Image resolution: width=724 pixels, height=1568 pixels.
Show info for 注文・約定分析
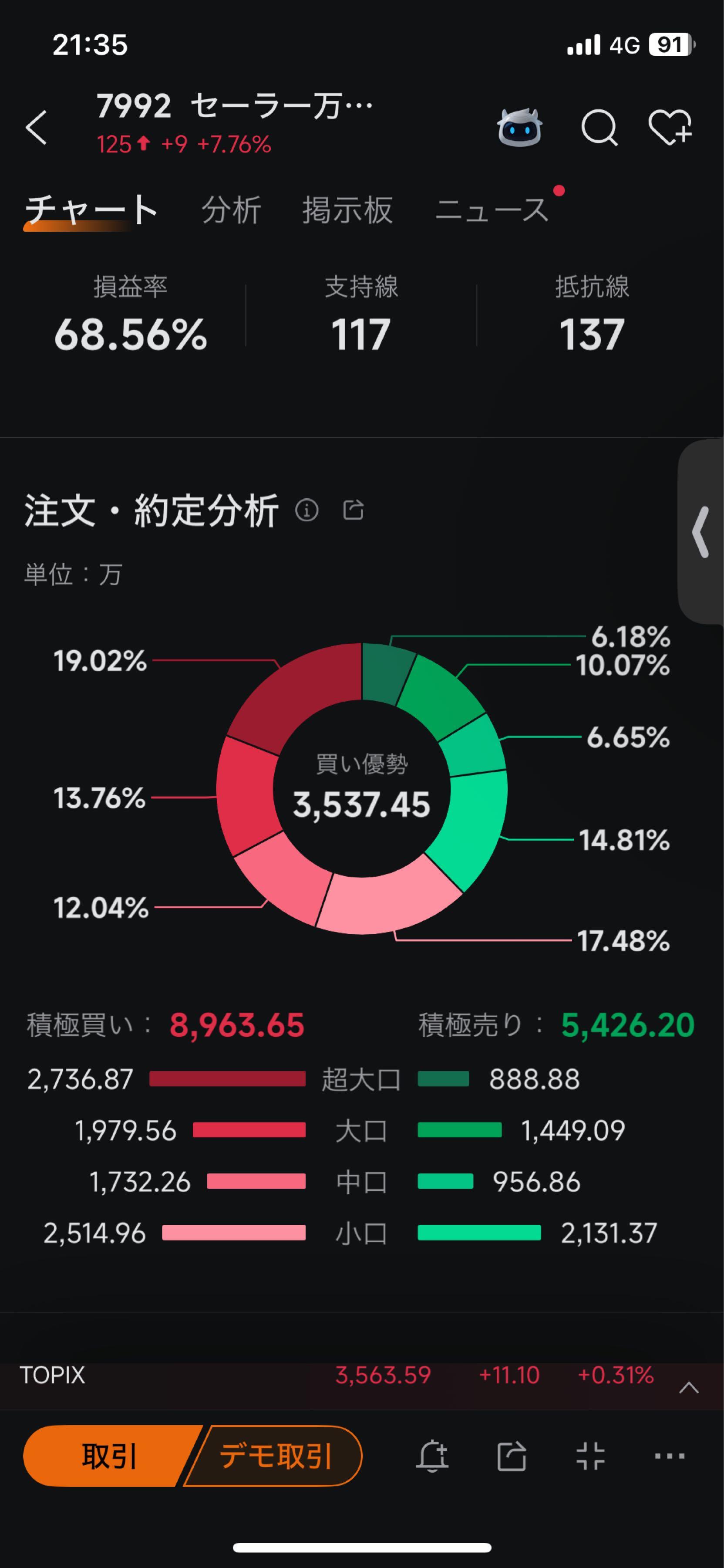point(306,510)
